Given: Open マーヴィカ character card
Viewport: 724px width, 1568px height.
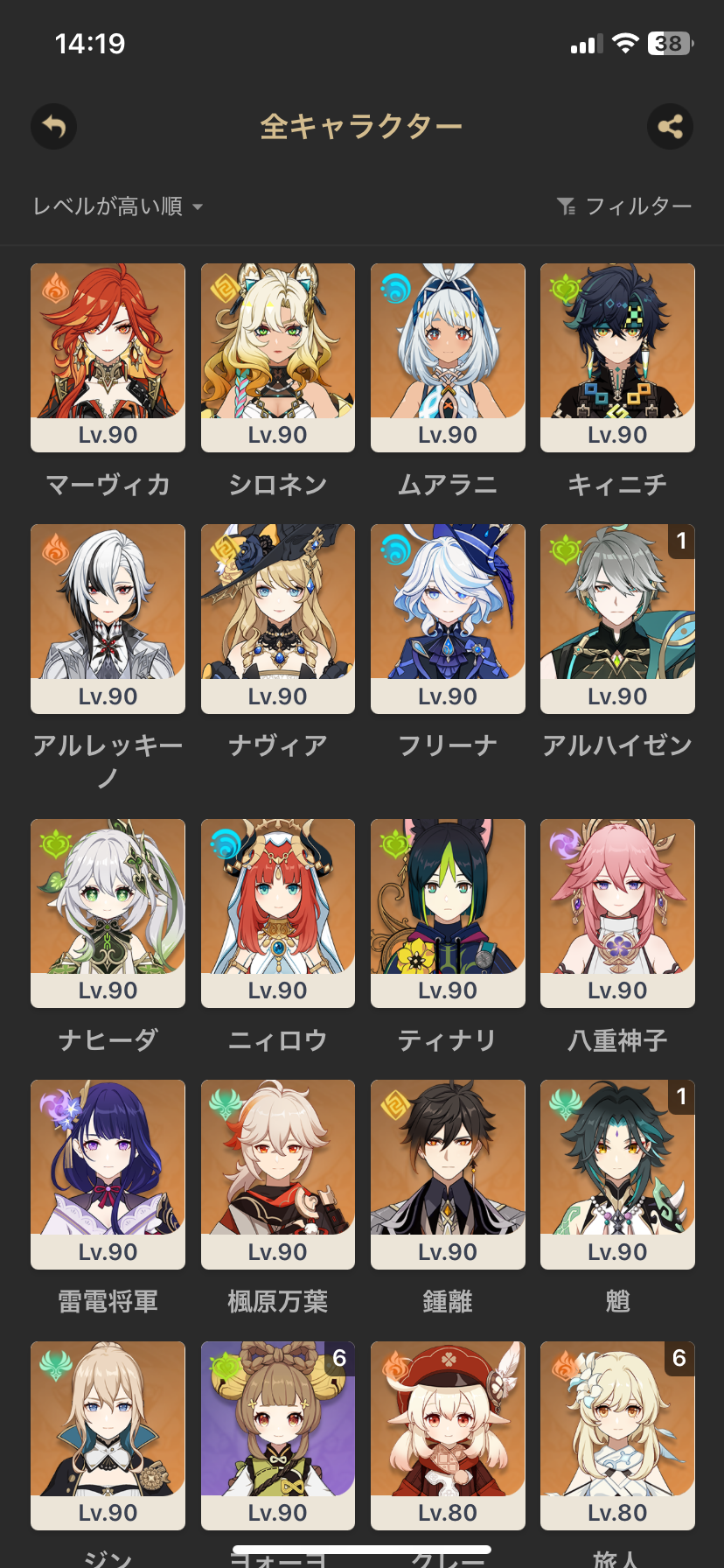Looking at the screenshot, I should (108, 357).
